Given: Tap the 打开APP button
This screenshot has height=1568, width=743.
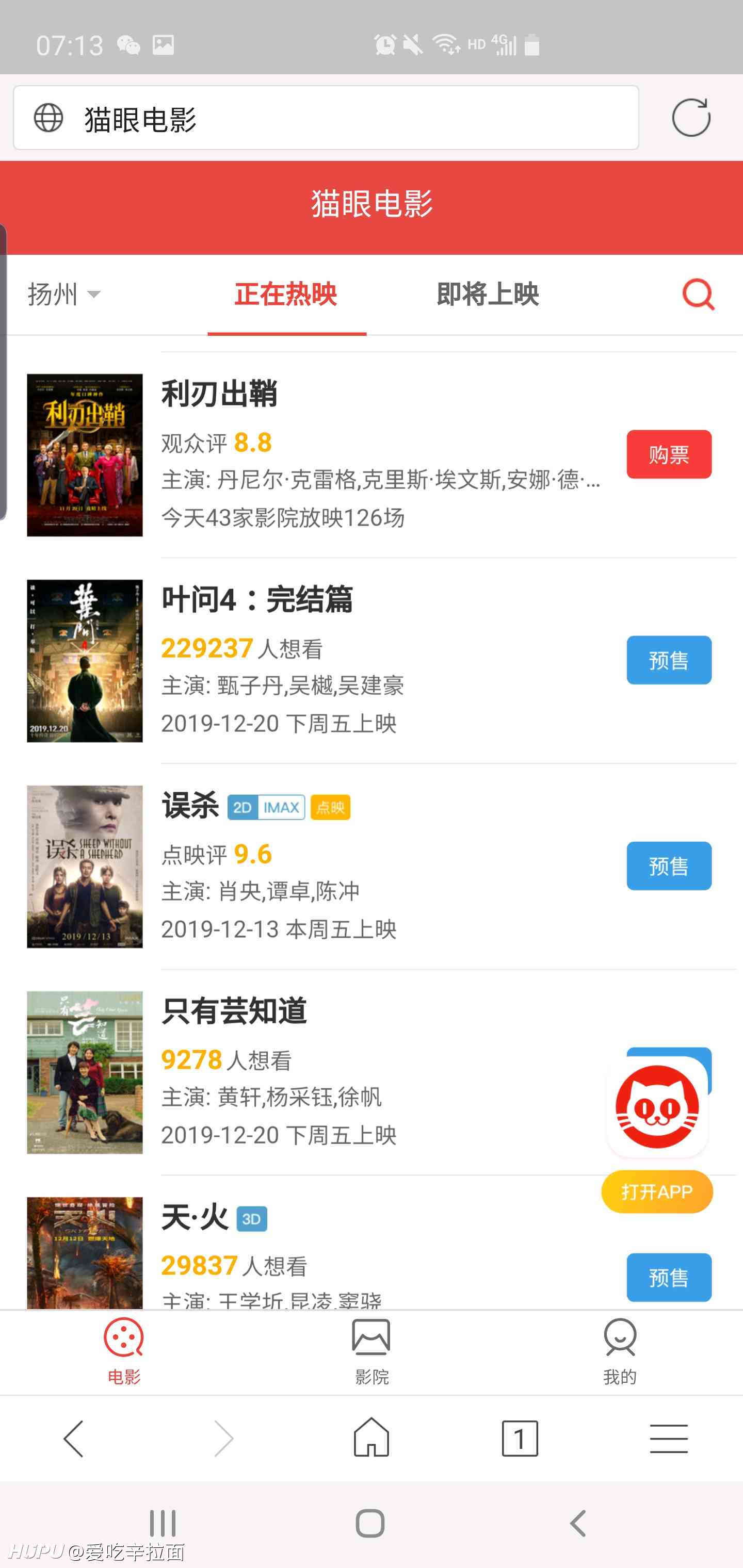Looking at the screenshot, I should [657, 1191].
